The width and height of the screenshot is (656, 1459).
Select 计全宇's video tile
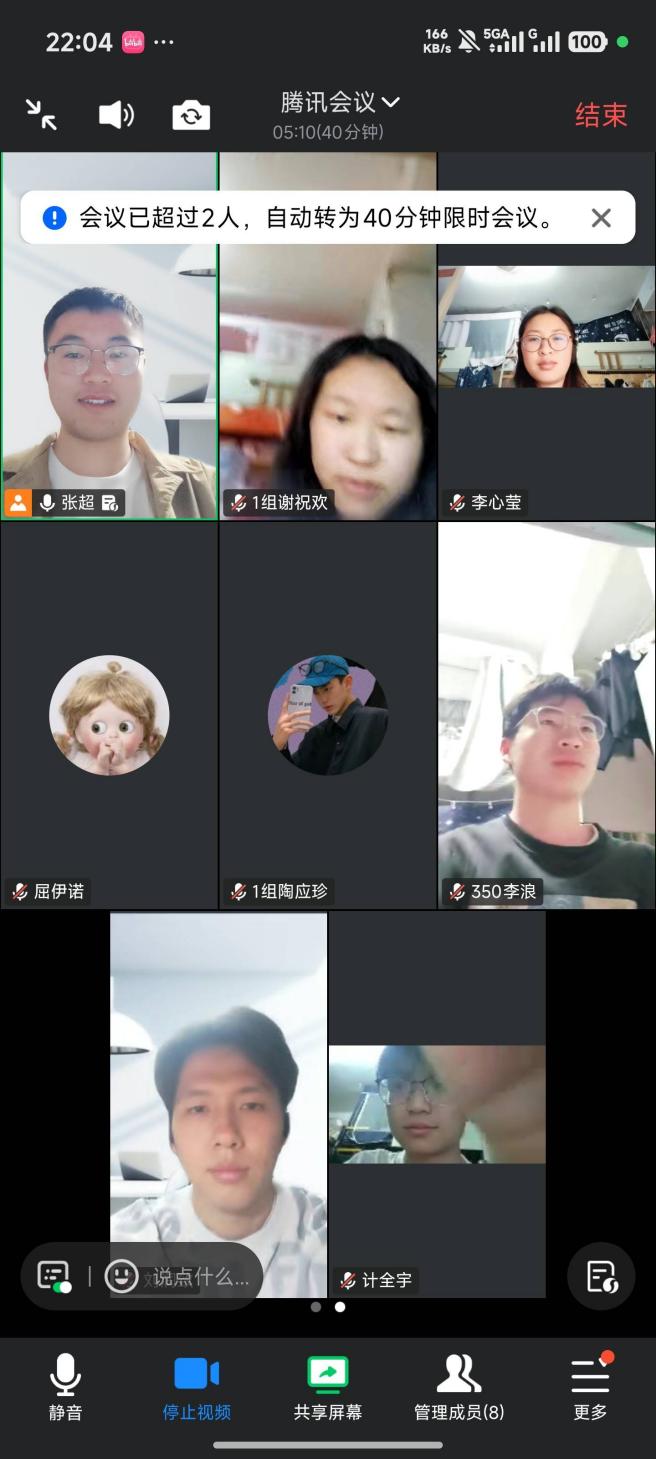pos(437,1105)
